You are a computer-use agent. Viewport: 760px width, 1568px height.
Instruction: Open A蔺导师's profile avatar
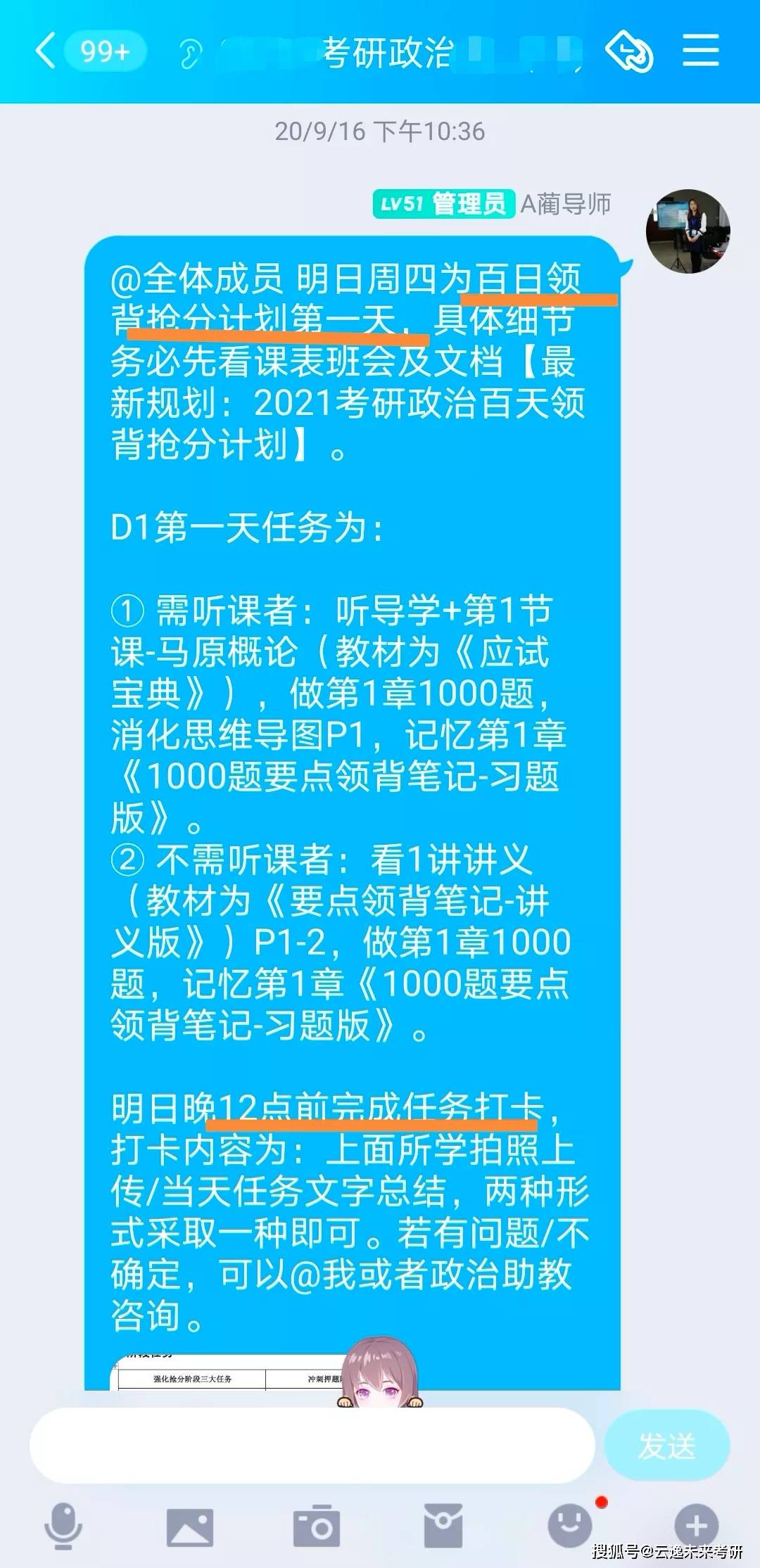(688, 231)
